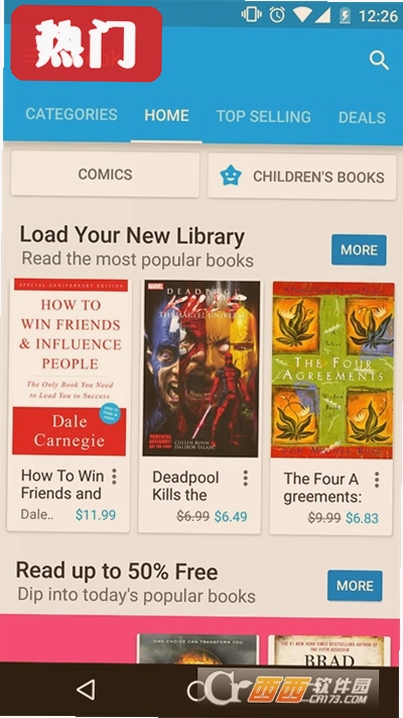Go to the Top Selling tab
Viewport: 403px width, 718px height.
[x=263, y=116]
